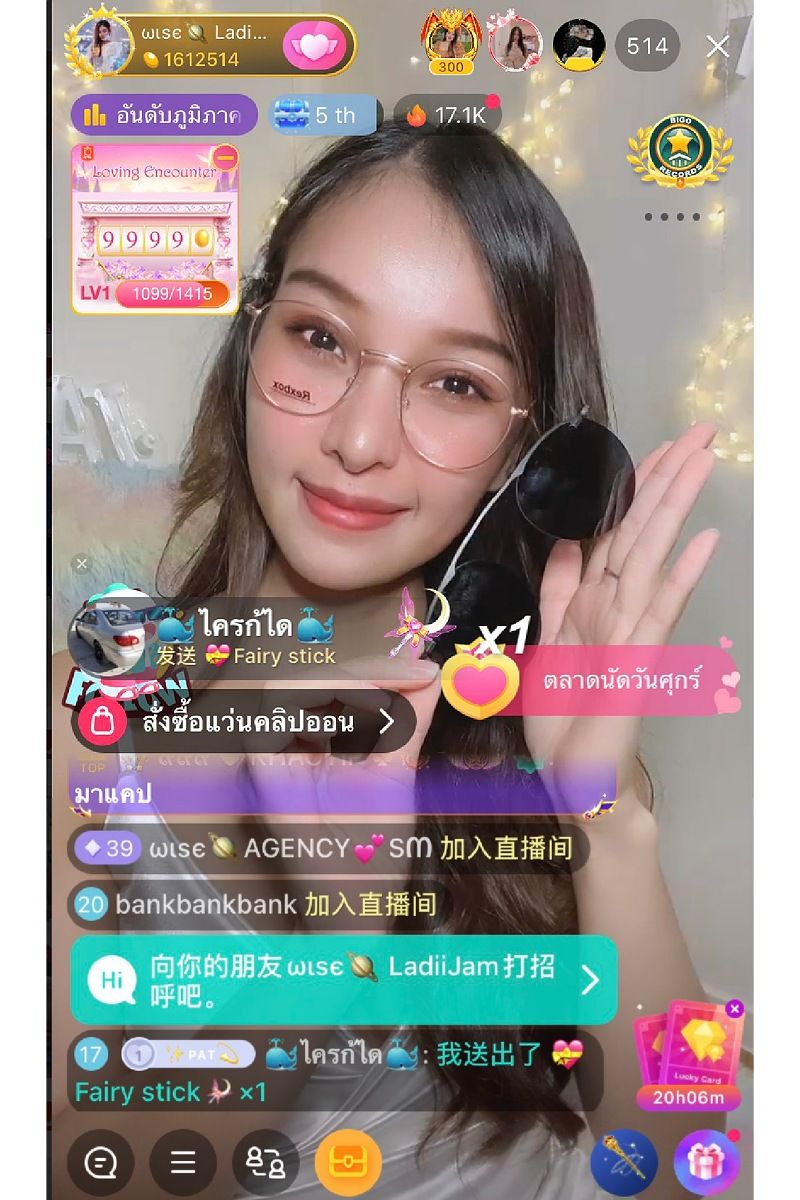The height and width of the screenshot is (1200, 800).
Task: Open the 5 th treasure chest chip
Action: pos(327,115)
